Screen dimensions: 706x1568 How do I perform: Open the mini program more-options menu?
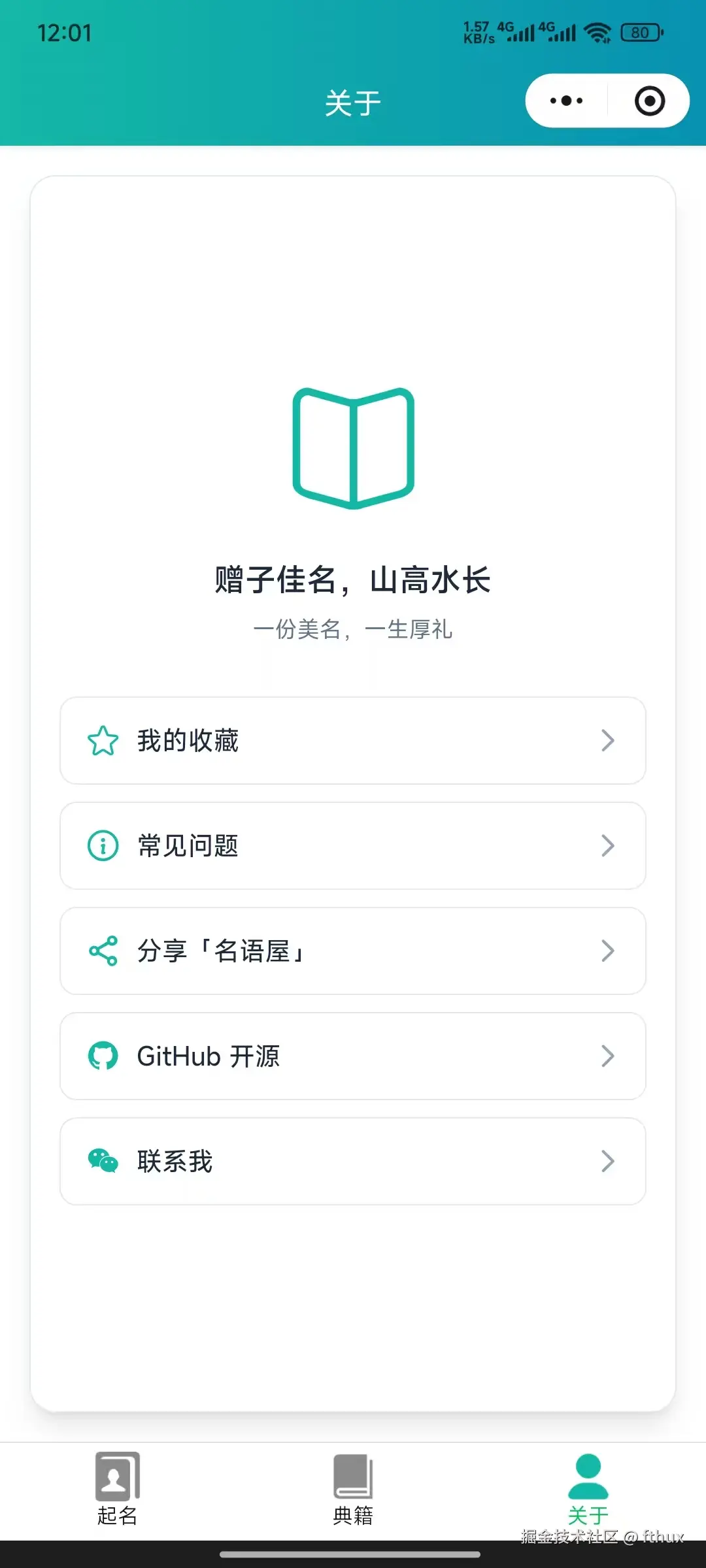pos(566,101)
